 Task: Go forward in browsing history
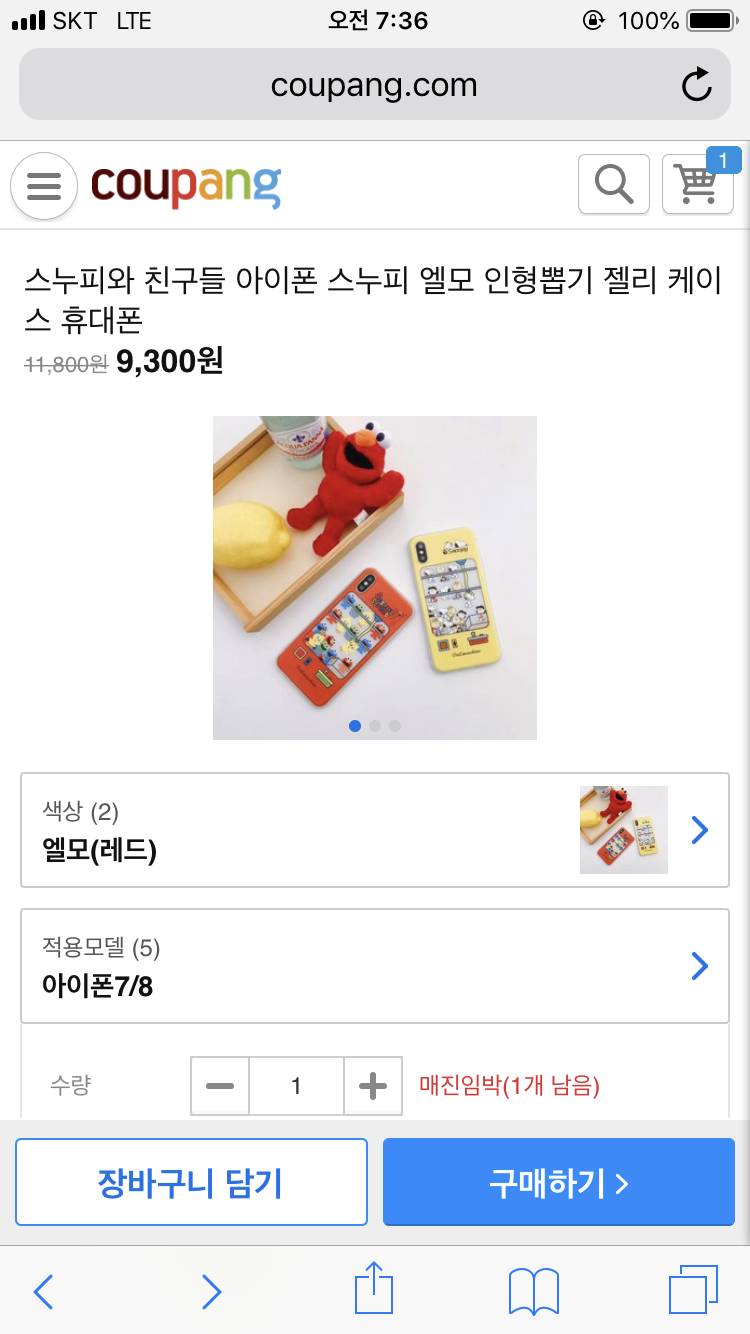point(211,1290)
